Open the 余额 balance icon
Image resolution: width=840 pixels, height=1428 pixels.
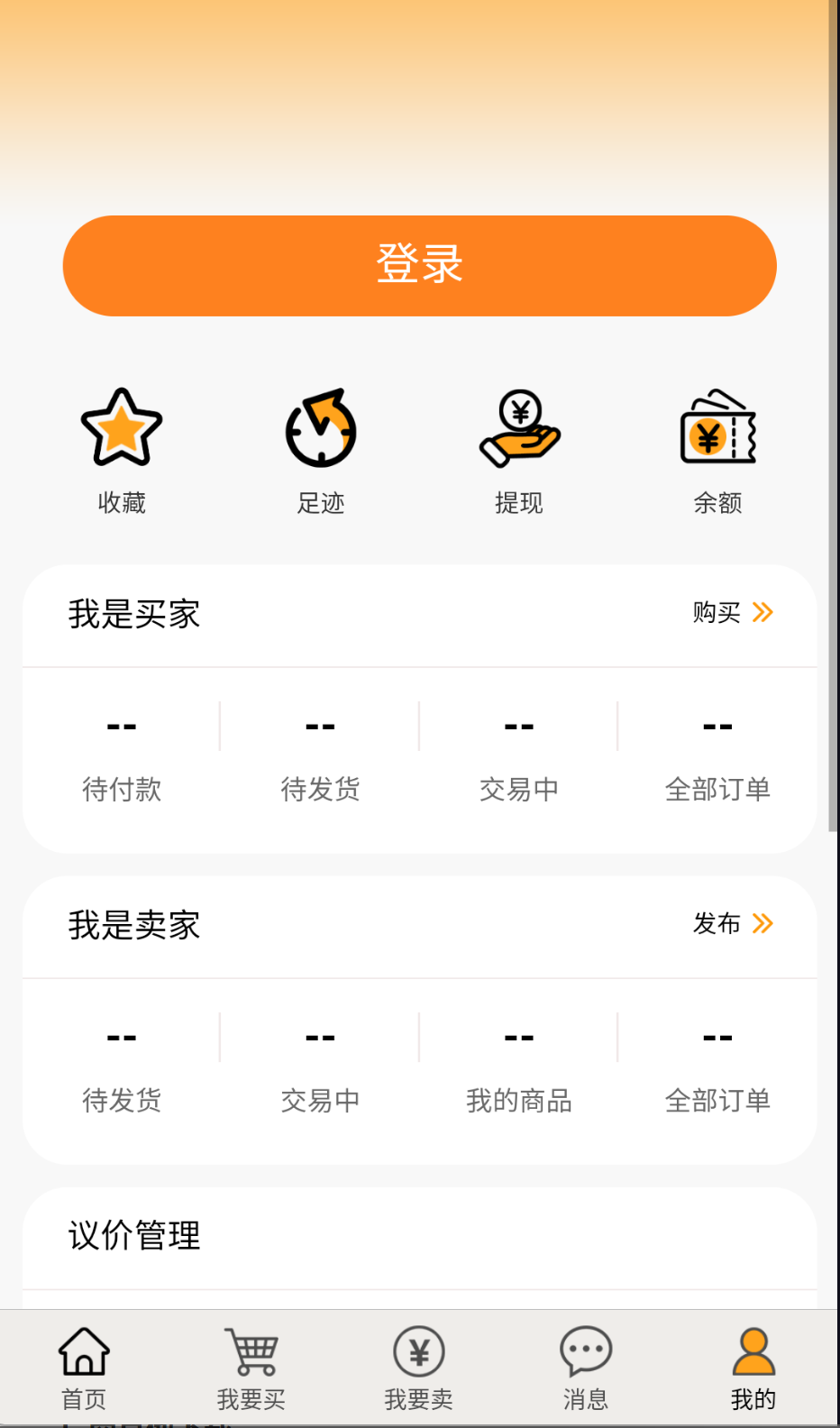click(717, 429)
